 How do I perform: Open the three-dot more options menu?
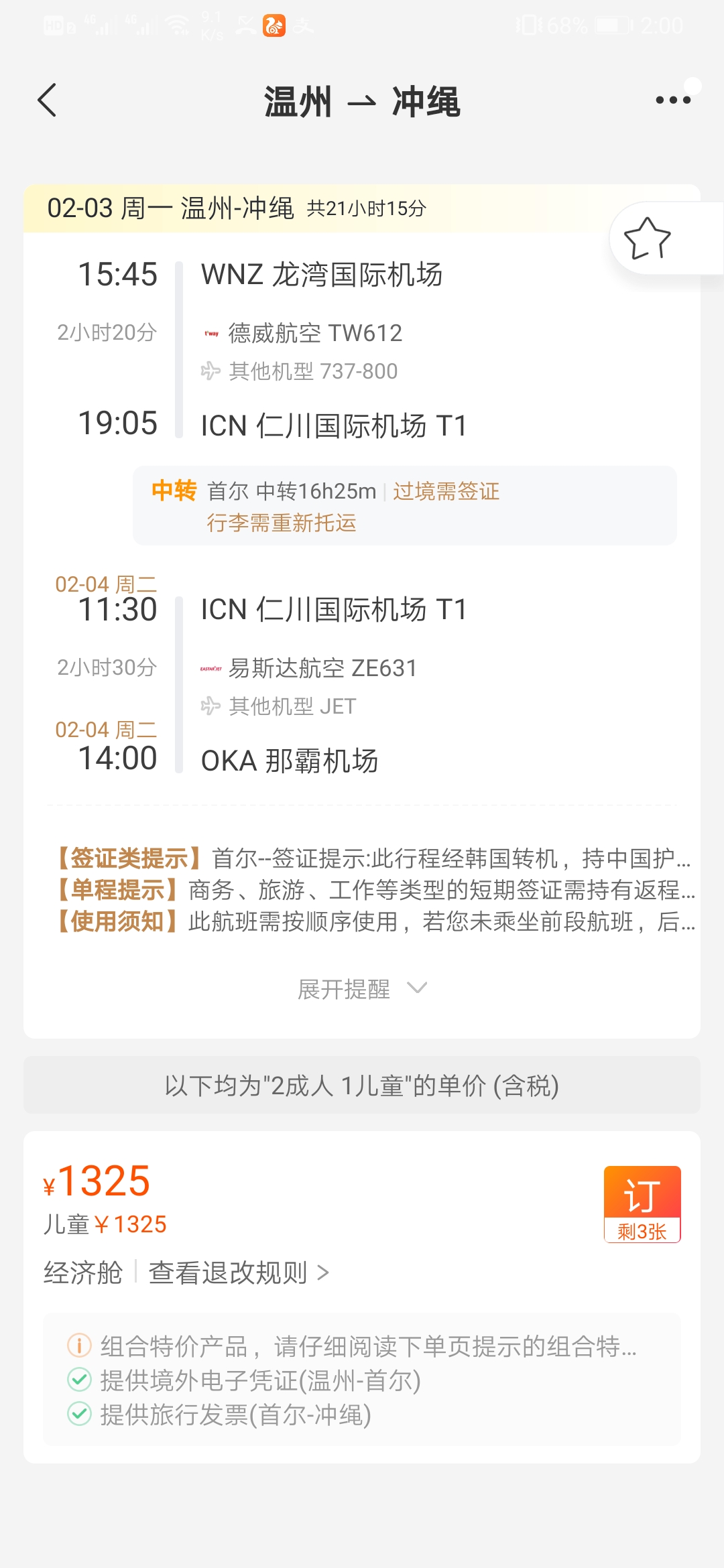(x=673, y=100)
